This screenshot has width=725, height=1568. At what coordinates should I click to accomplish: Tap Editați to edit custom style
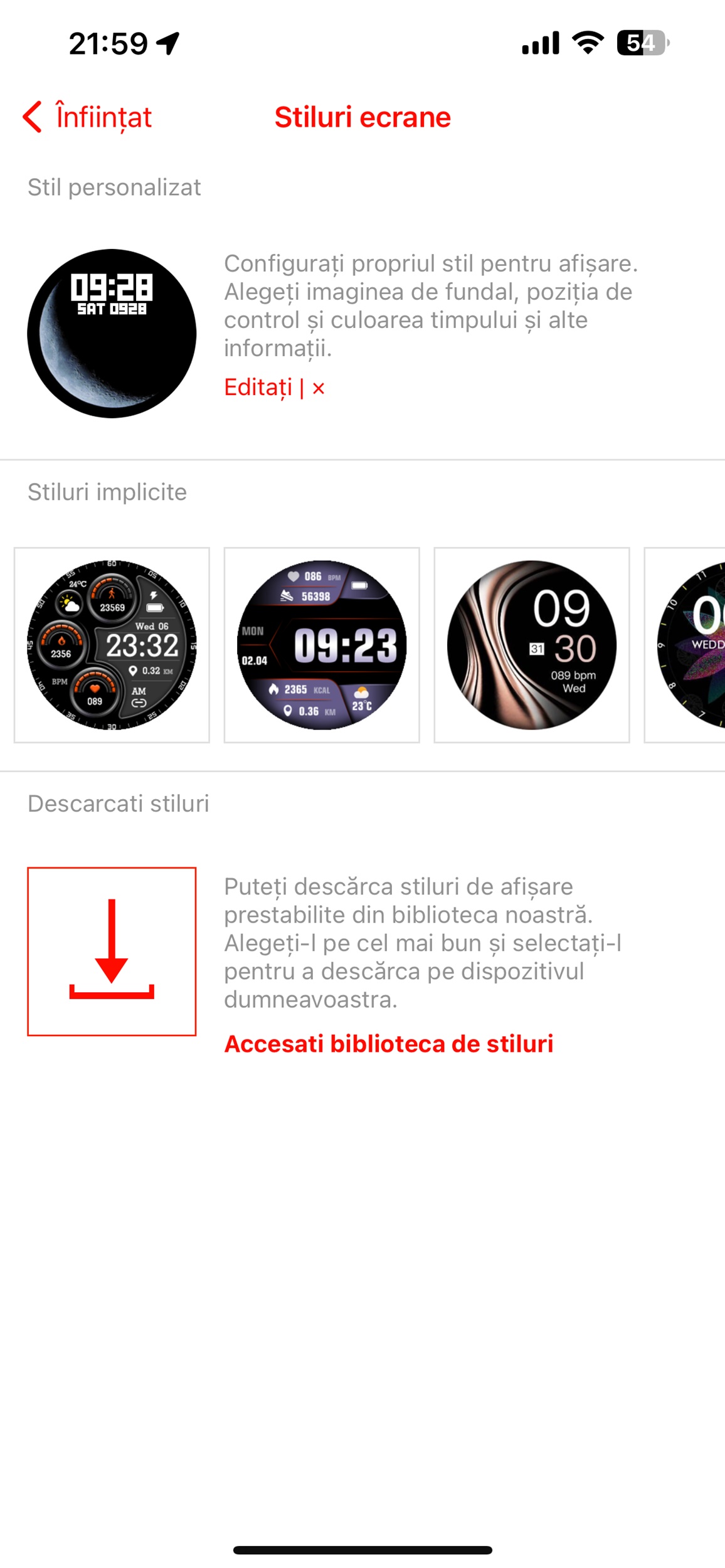(258, 388)
